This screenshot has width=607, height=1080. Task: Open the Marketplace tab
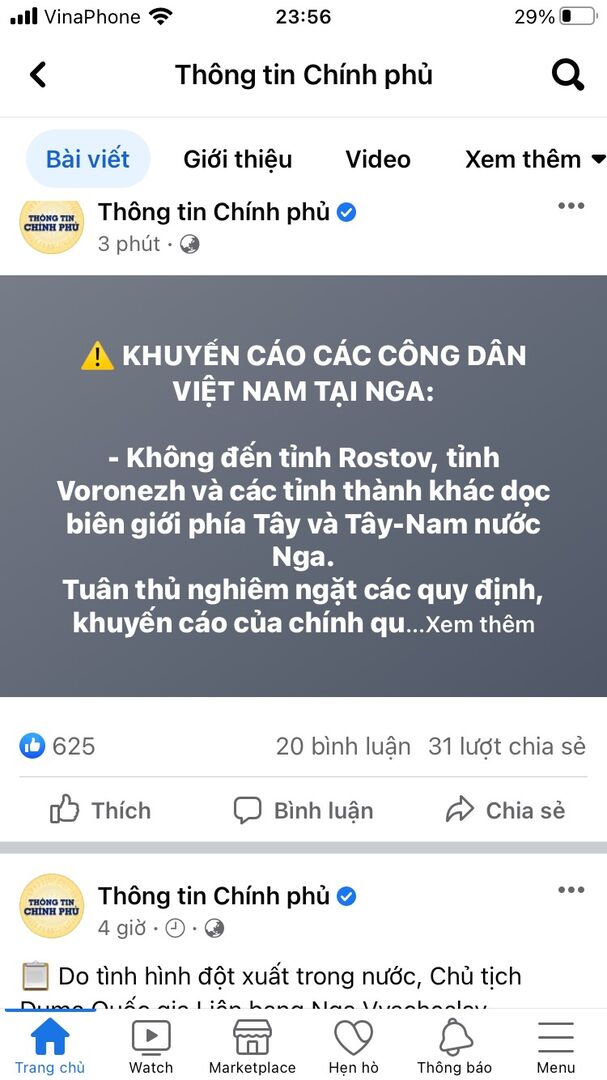(252, 1046)
